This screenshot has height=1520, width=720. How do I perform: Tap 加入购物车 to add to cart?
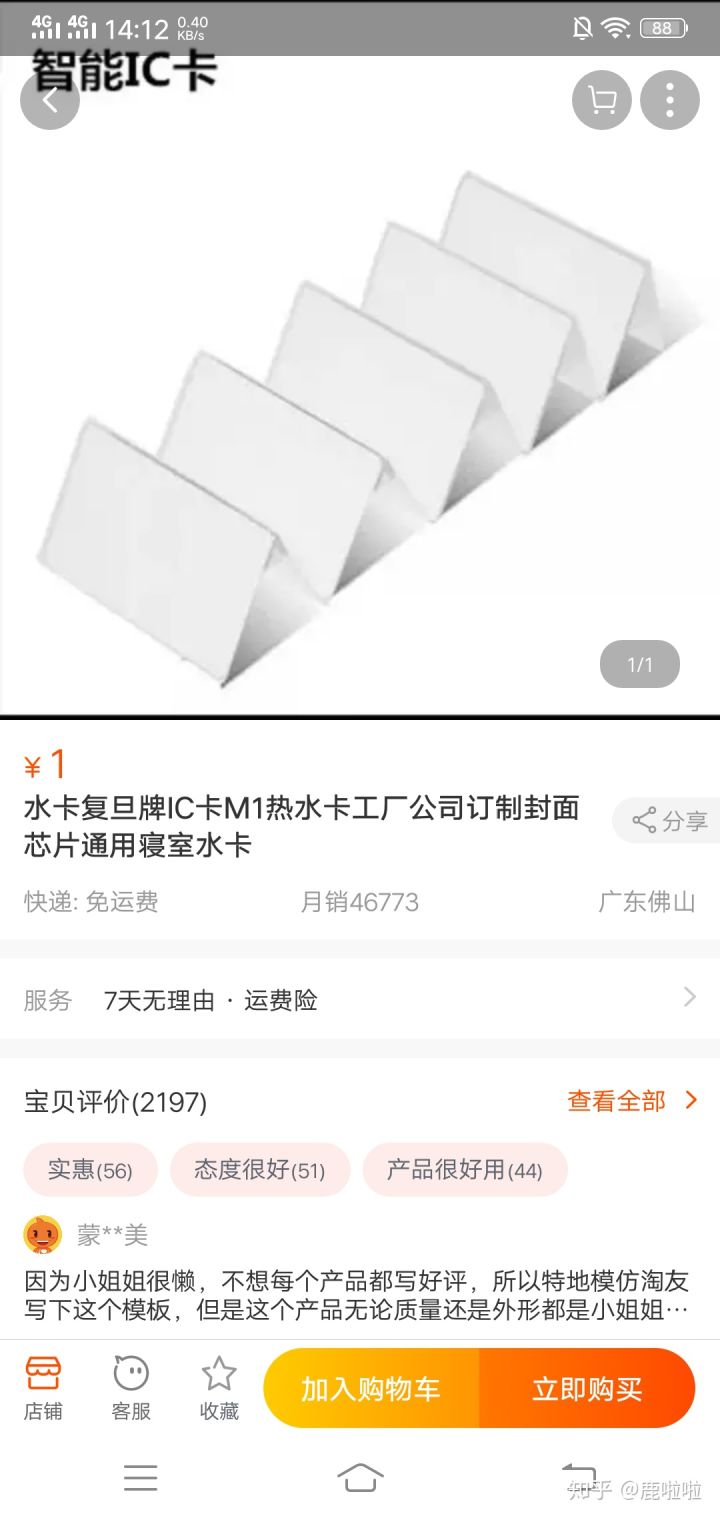[x=371, y=1389]
